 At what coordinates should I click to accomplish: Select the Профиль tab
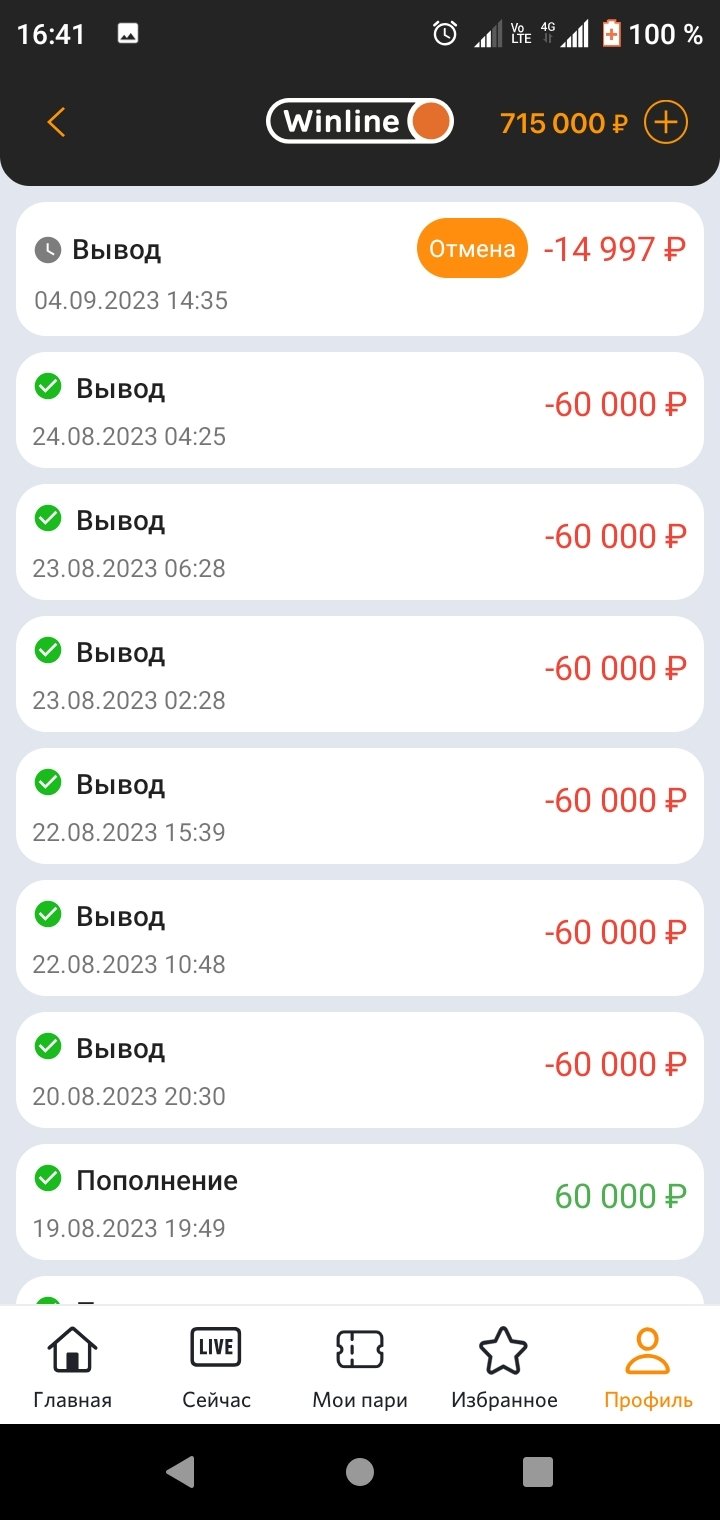tap(648, 1365)
